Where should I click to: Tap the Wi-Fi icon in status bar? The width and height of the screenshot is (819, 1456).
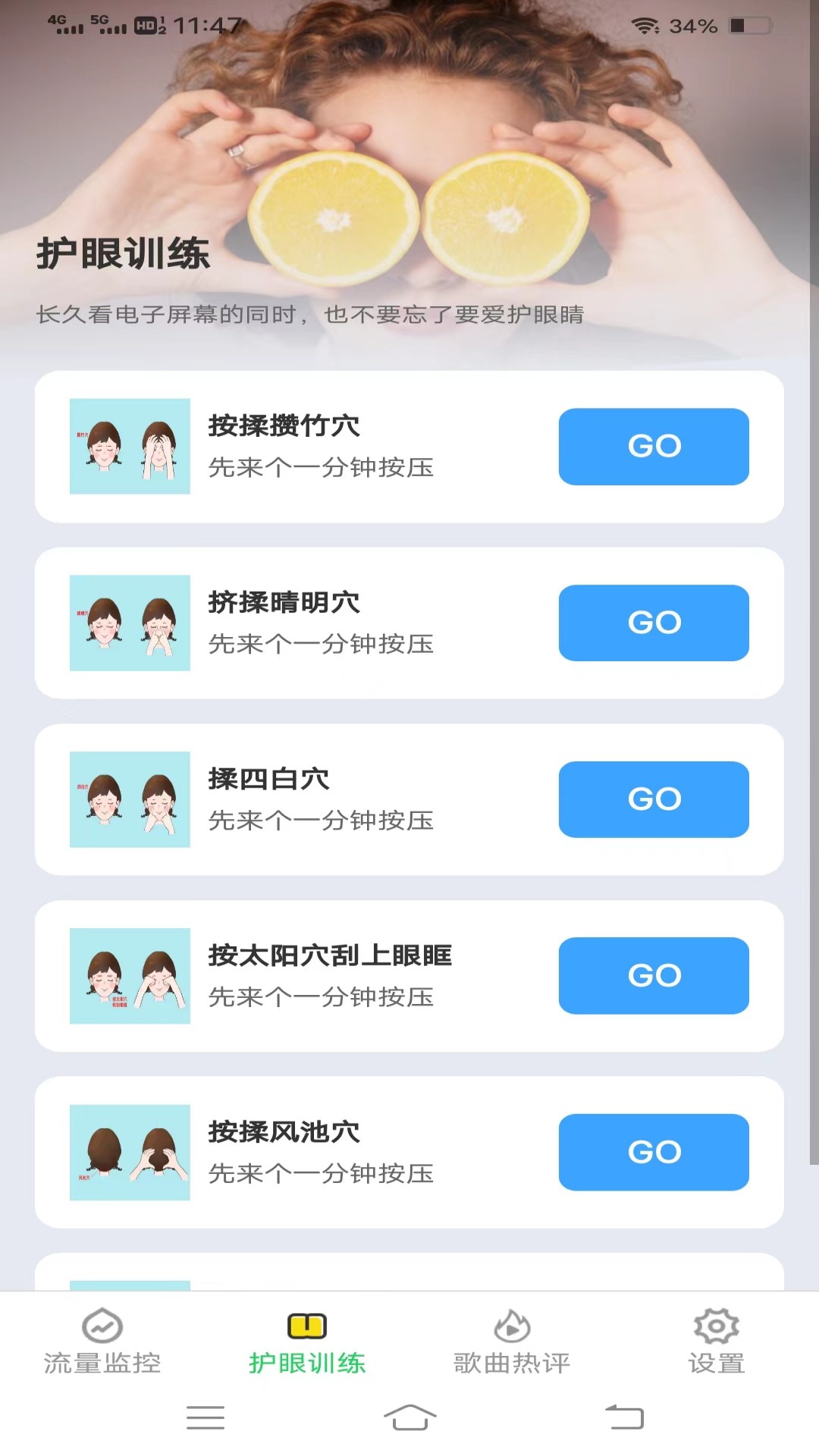[644, 24]
